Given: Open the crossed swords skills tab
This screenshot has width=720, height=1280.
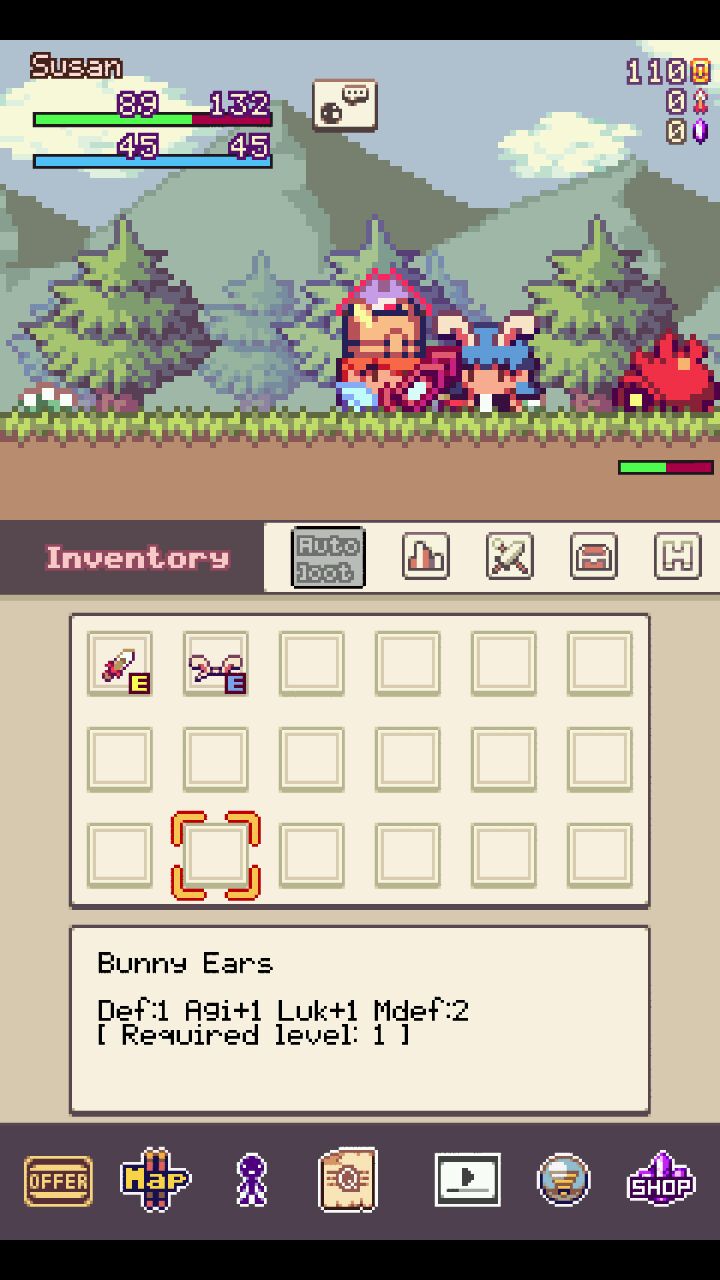Looking at the screenshot, I should tap(510, 557).
